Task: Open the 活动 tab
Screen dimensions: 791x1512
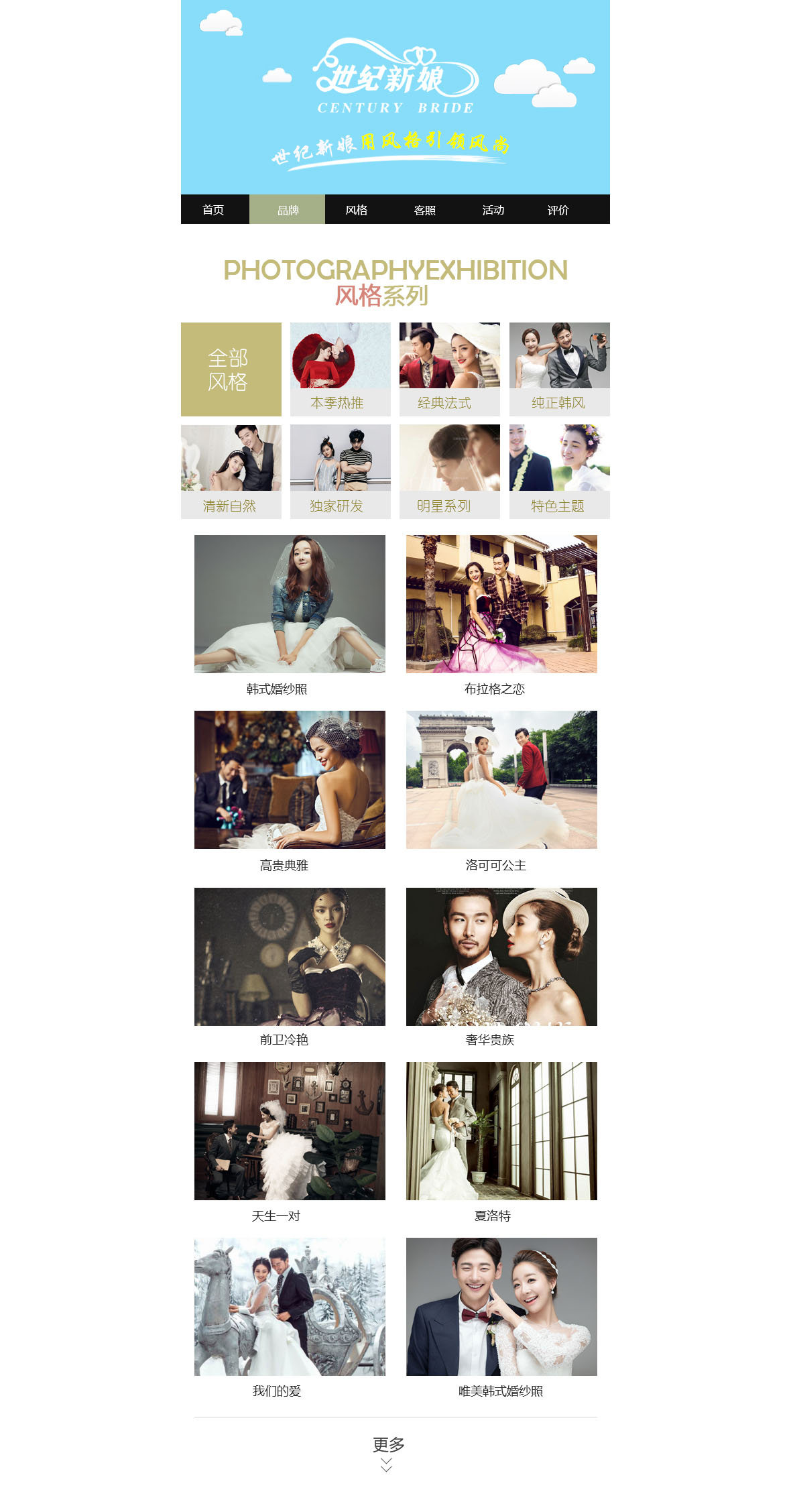Action: click(493, 210)
